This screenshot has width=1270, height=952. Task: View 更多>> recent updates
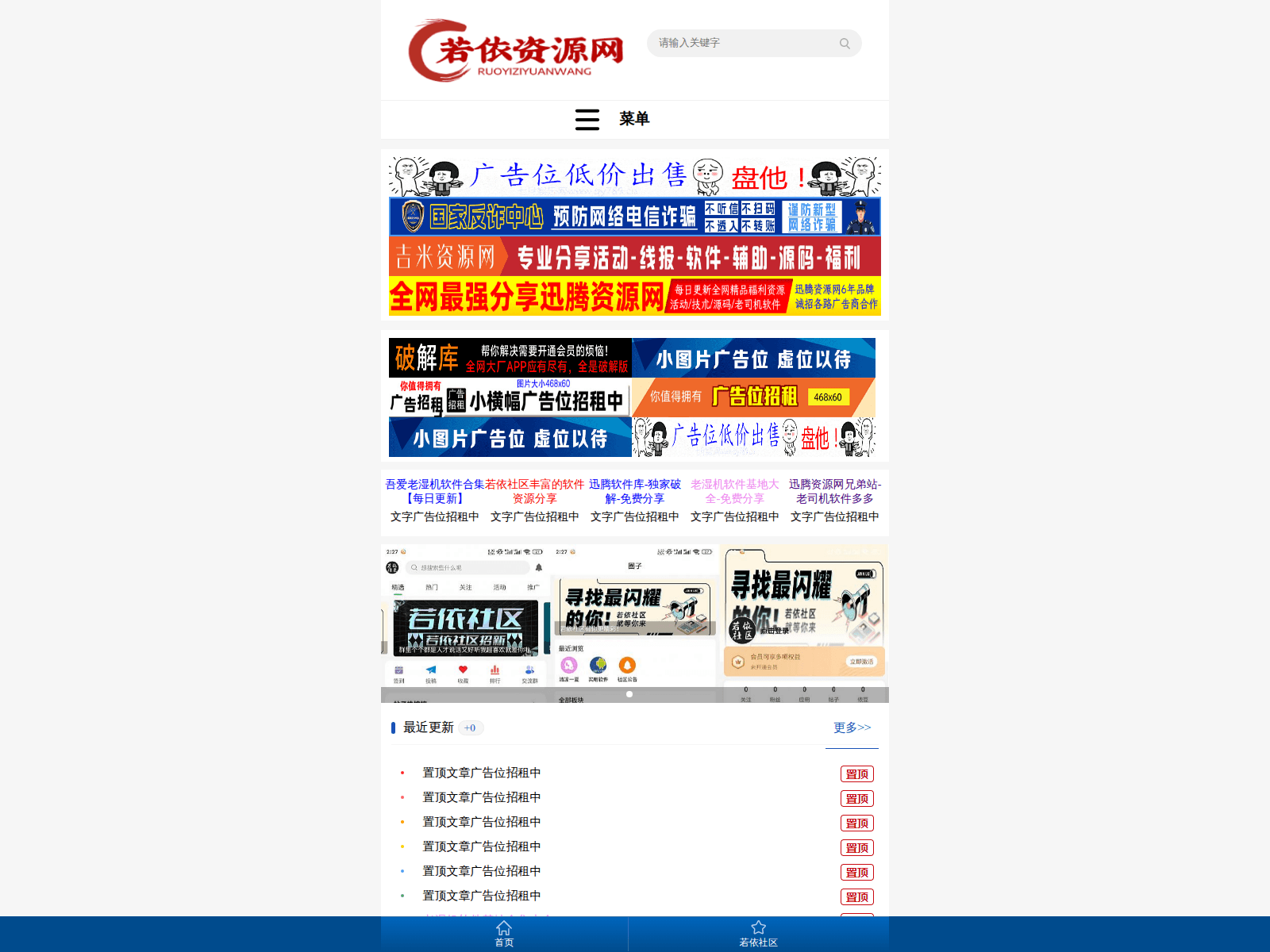pyautogui.click(x=852, y=727)
